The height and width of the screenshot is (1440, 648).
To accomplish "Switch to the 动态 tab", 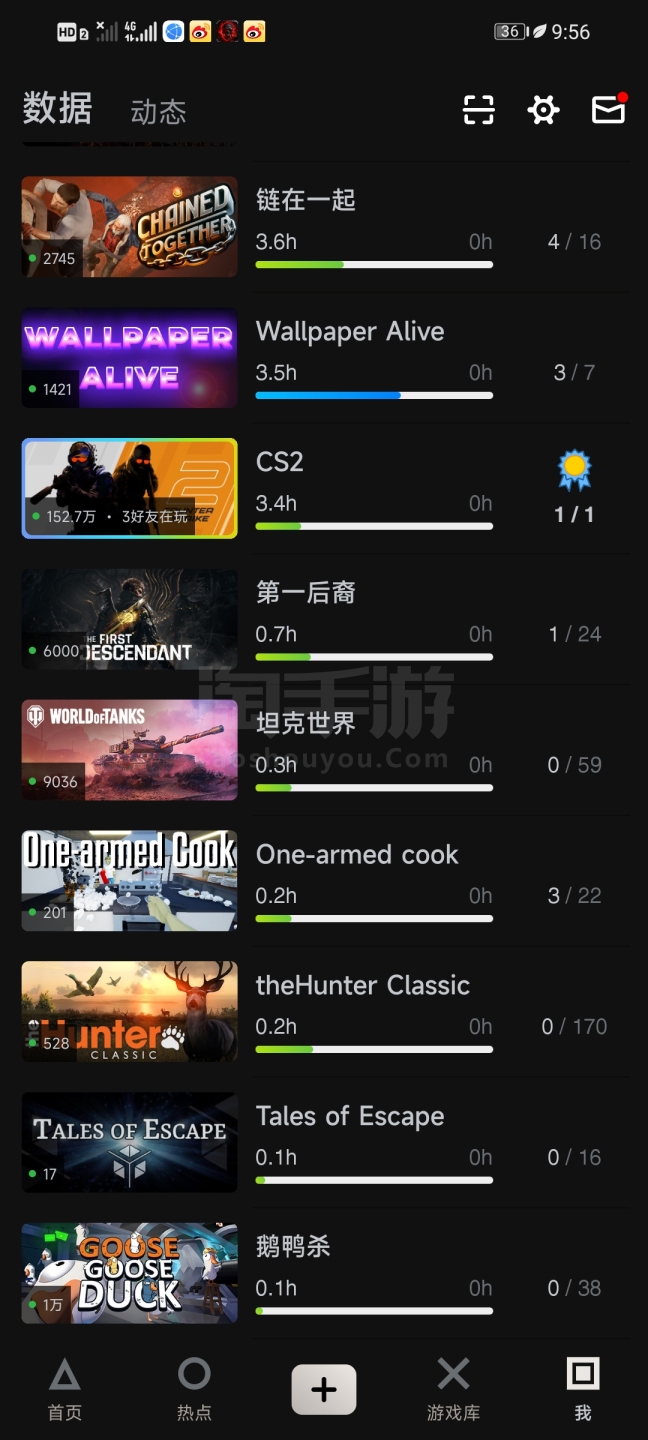I will [x=158, y=112].
